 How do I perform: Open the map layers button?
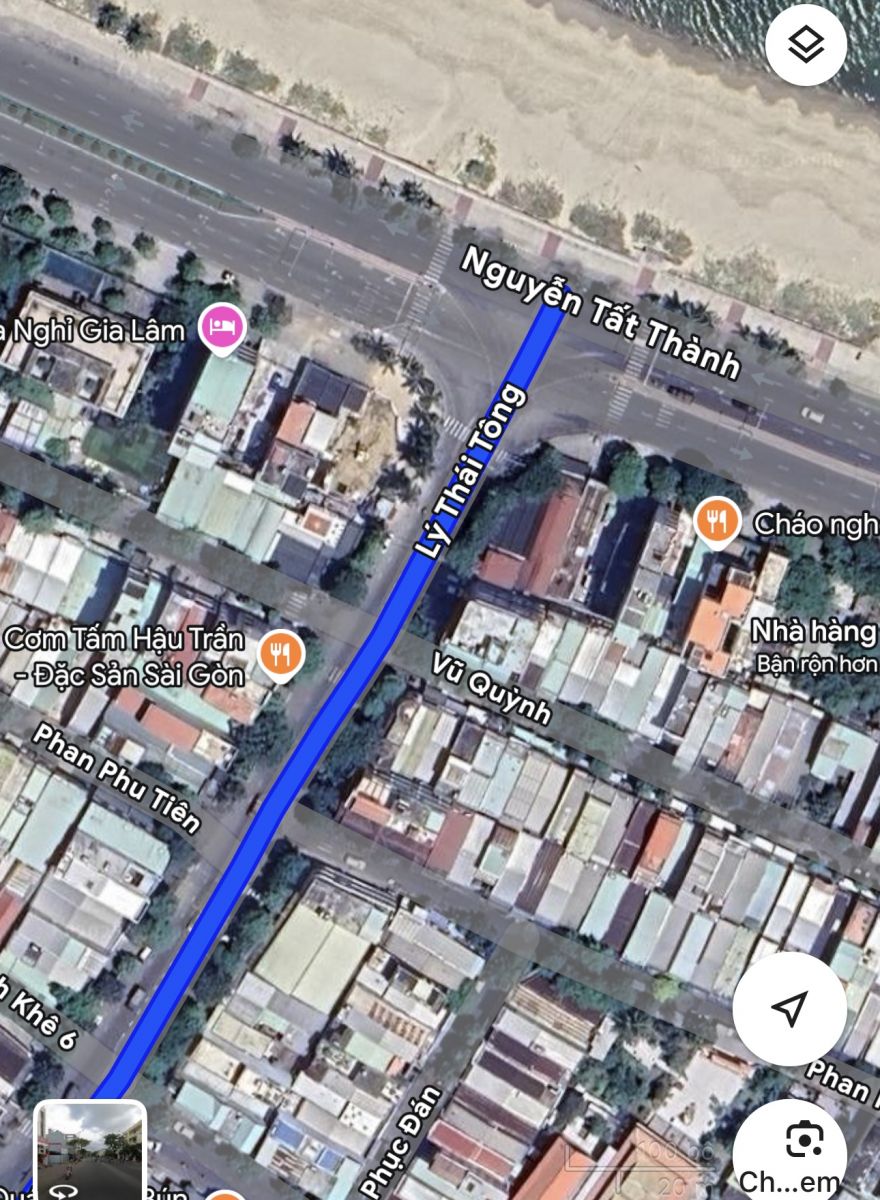pyautogui.click(x=805, y=45)
